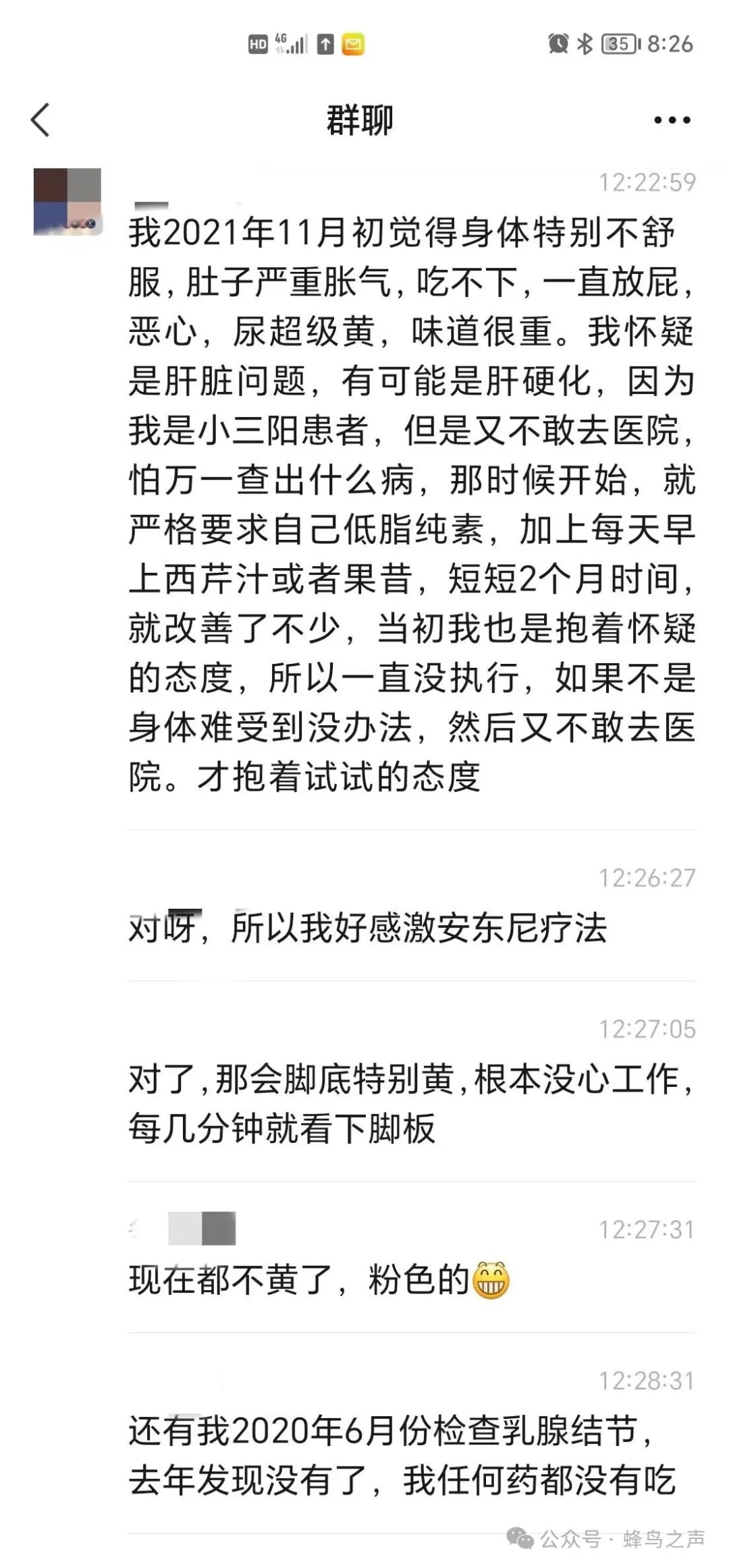The height and width of the screenshot is (1568, 729).
Task: Go back from the 群聊 screen
Action: tap(40, 120)
